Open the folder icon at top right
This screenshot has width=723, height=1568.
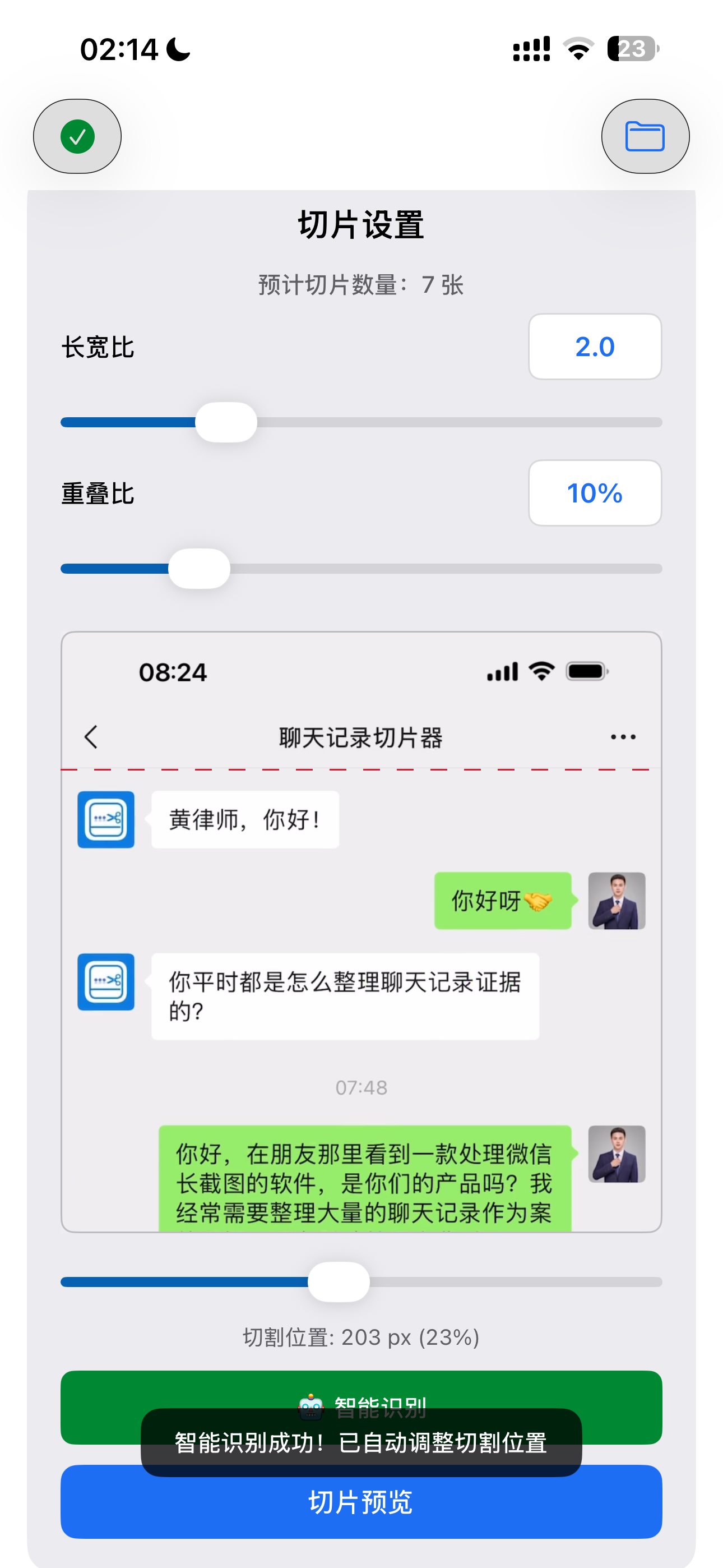[645, 136]
